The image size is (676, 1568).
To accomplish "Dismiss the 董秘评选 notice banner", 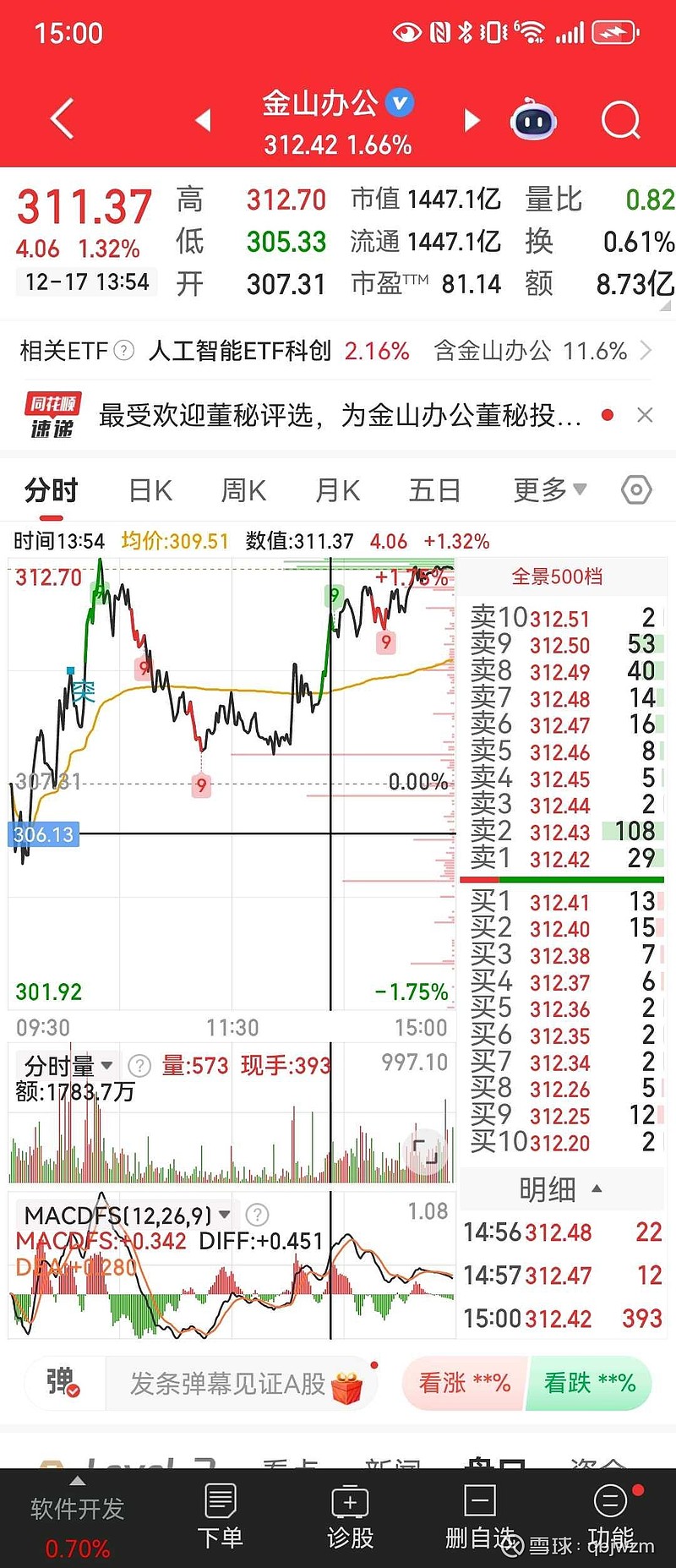I will point(645,414).
